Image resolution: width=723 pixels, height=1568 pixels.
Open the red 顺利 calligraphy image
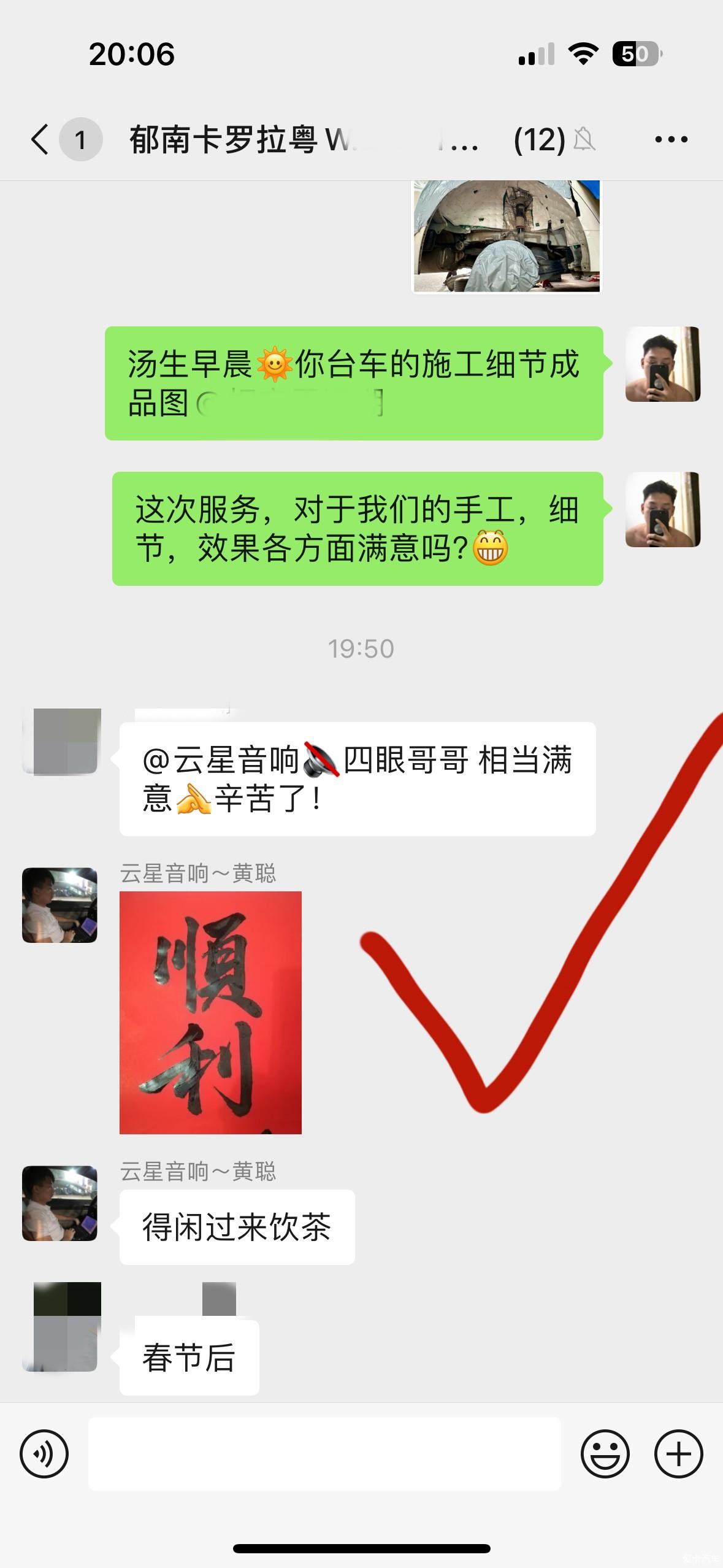(x=210, y=1012)
